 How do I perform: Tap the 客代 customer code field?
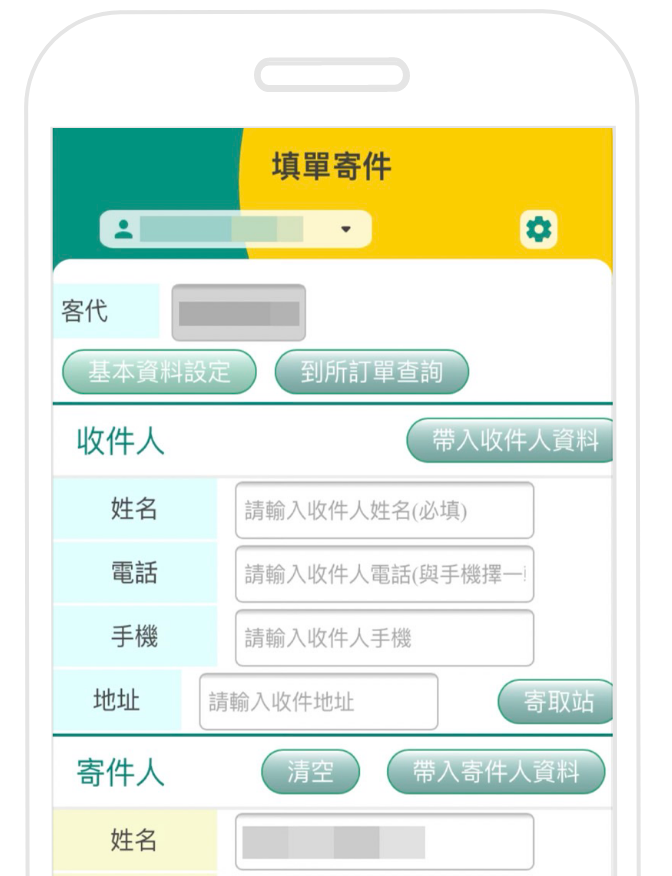tap(238, 313)
